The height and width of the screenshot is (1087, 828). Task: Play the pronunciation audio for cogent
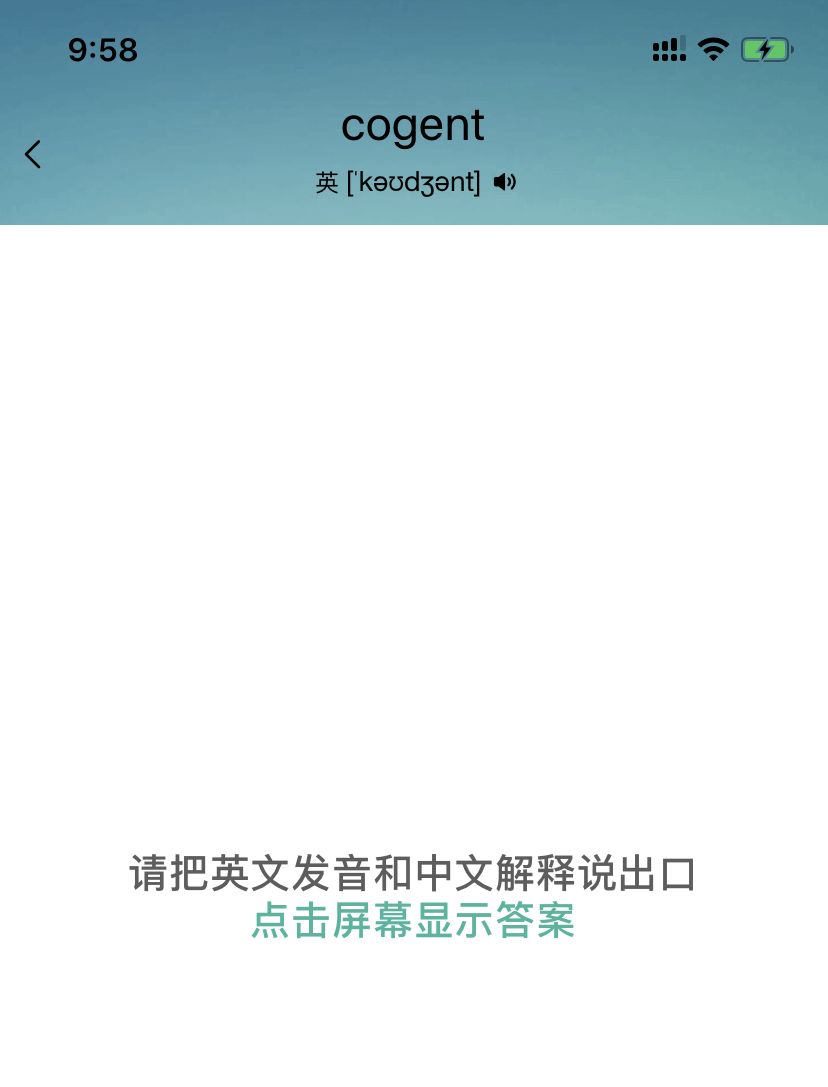(x=505, y=182)
